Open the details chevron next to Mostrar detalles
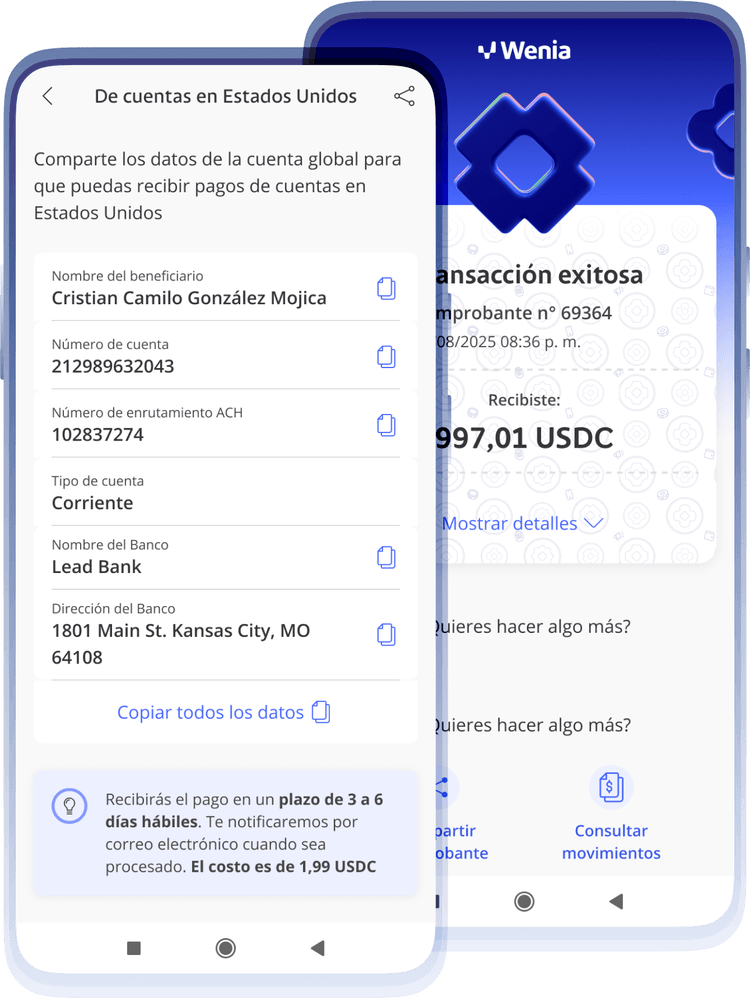 [x=595, y=523]
